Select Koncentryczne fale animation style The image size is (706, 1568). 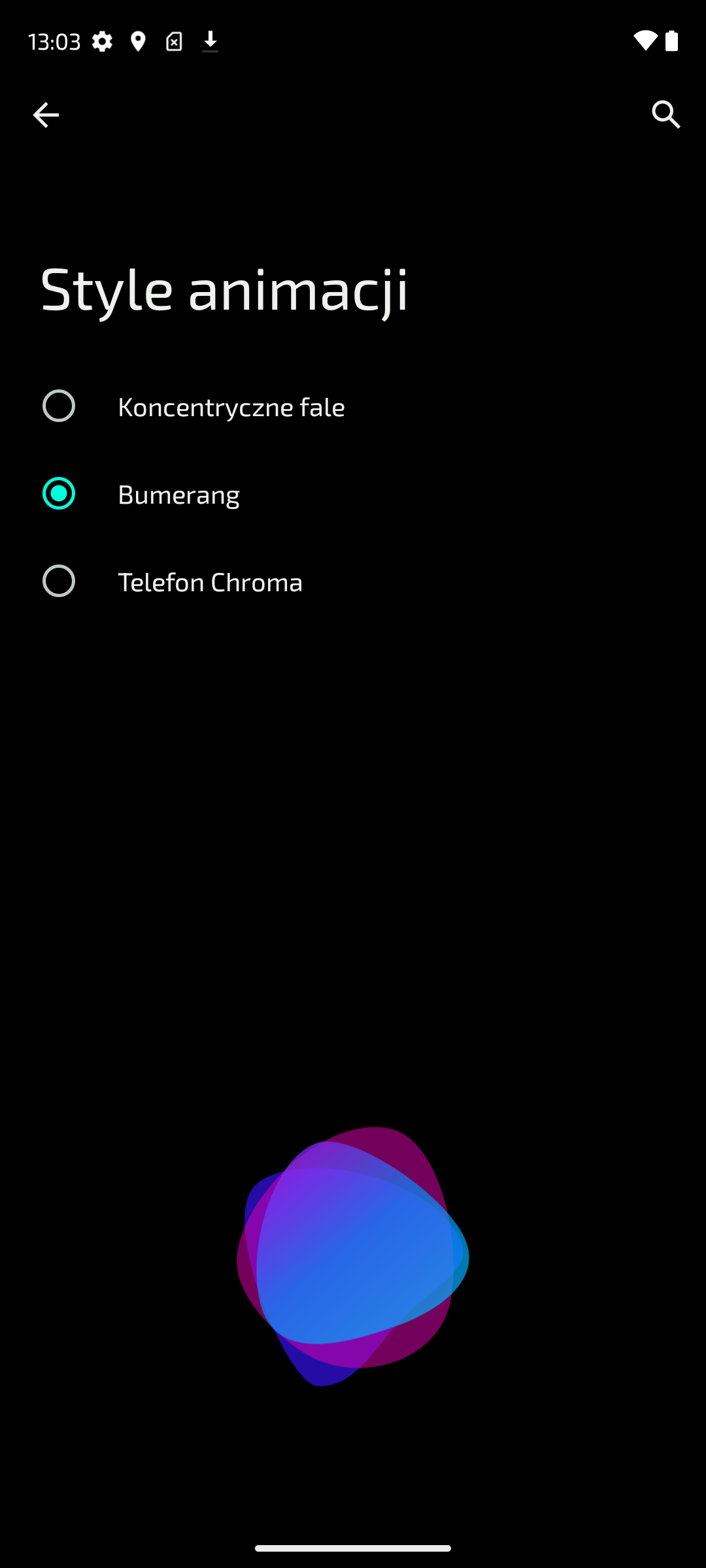click(x=353, y=406)
